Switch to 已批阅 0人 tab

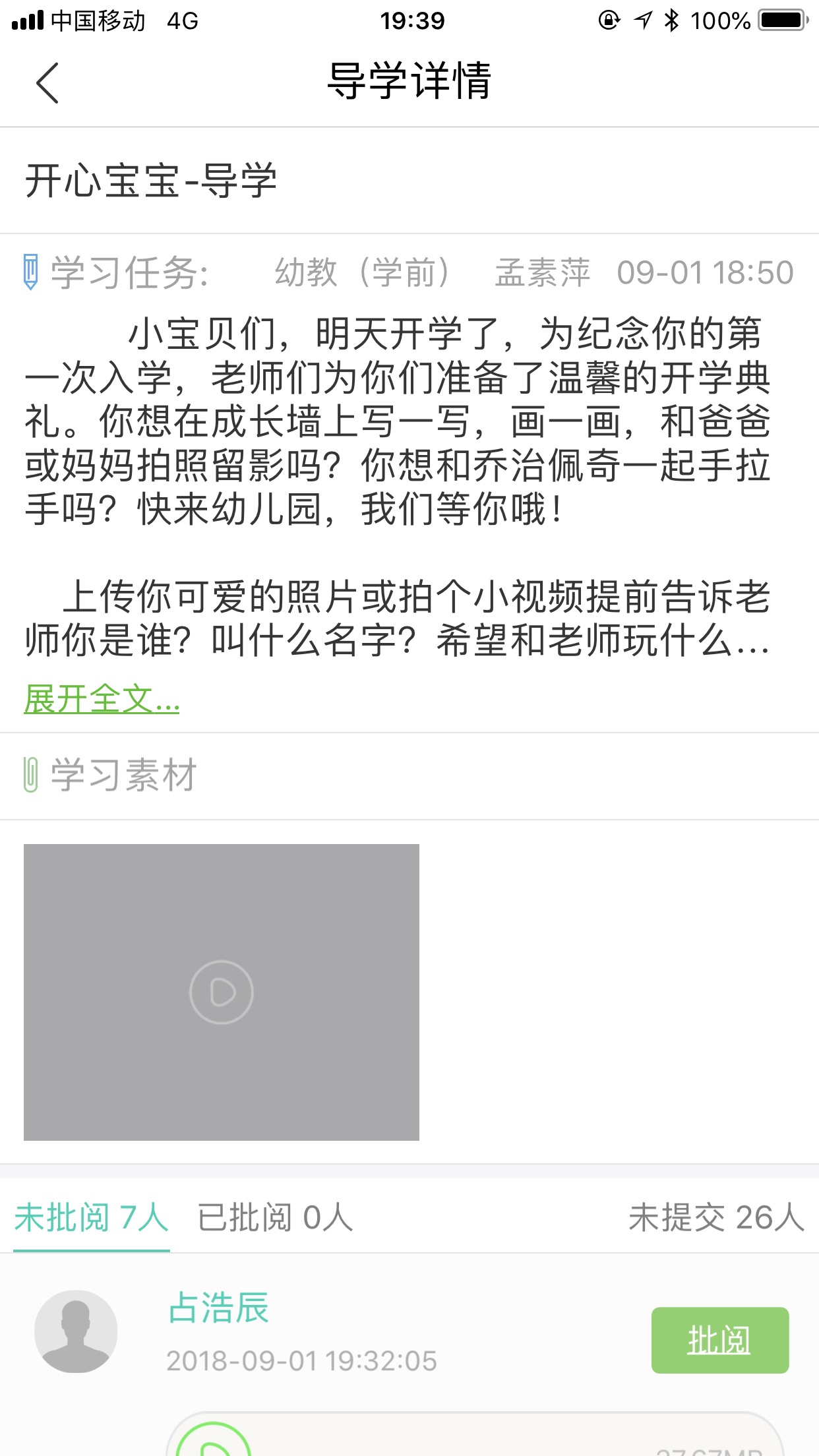(275, 1217)
